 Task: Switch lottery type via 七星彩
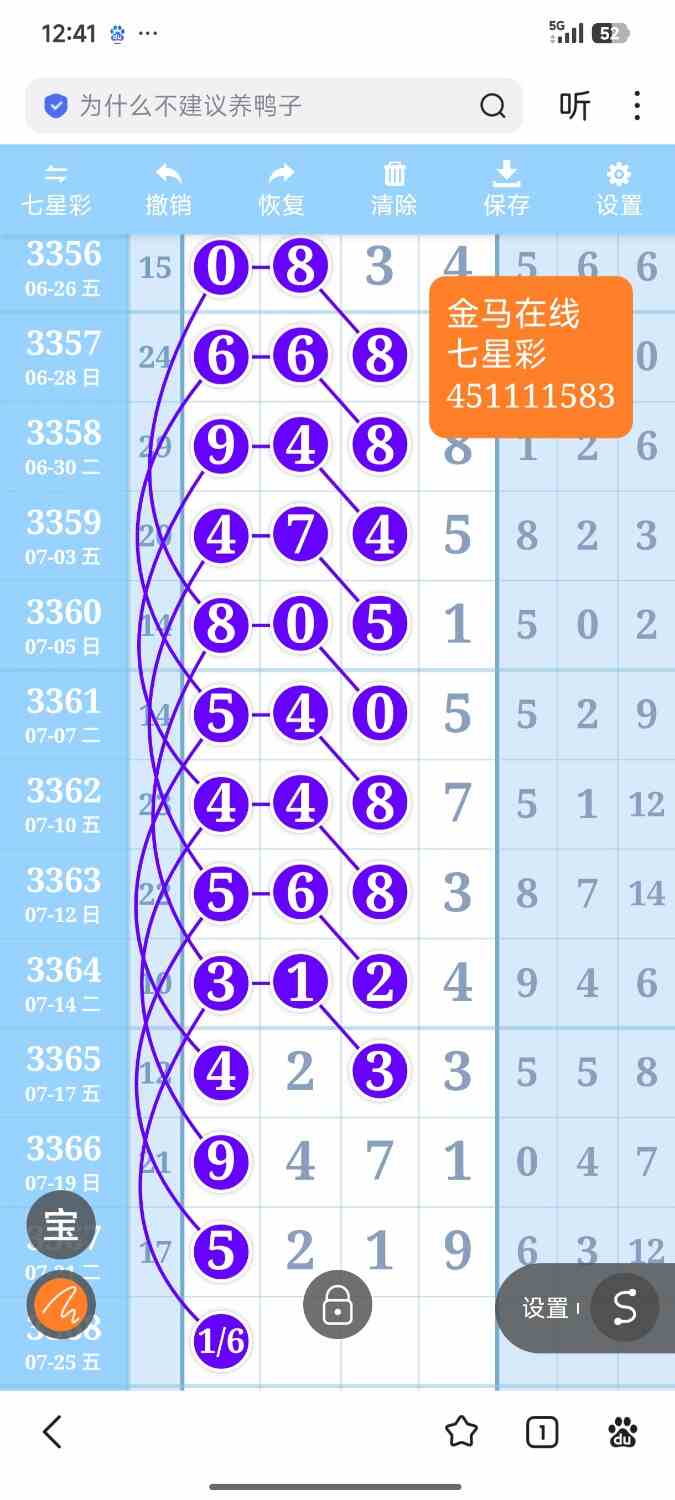click(57, 190)
